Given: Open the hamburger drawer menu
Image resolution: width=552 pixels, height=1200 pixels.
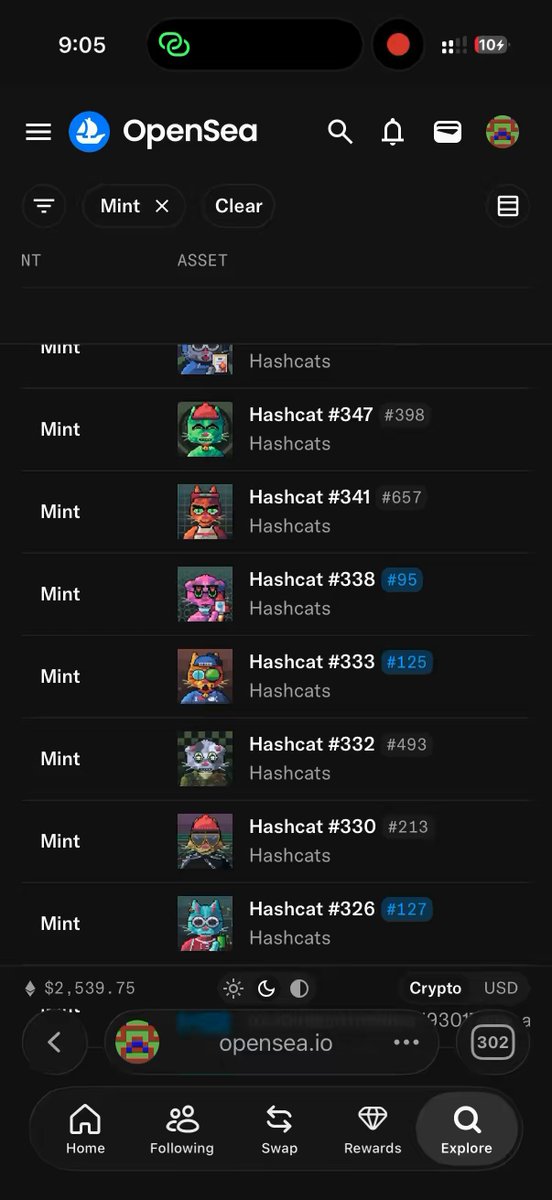Looking at the screenshot, I should tap(38, 132).
